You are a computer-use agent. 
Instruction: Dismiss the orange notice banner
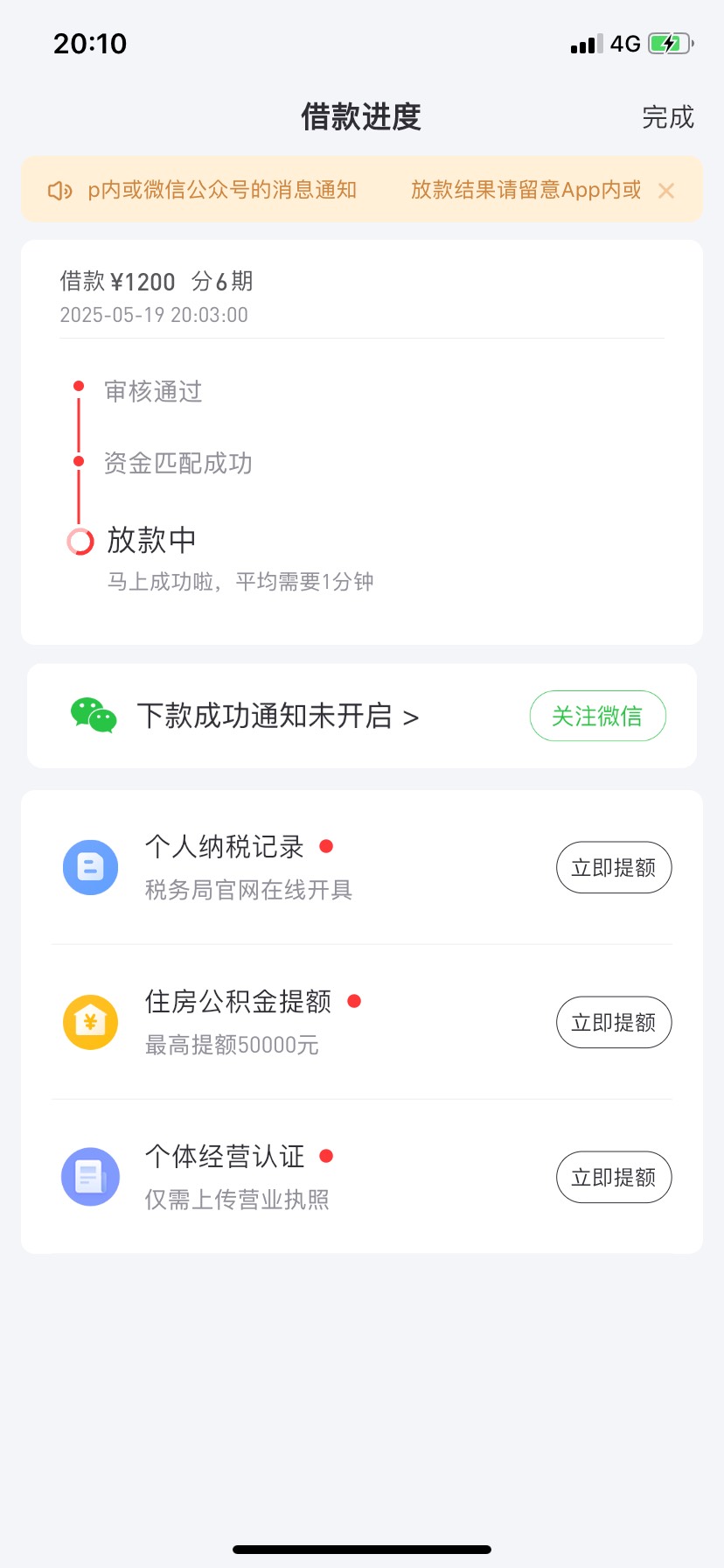pyautogui.click(x=666, y=191)
